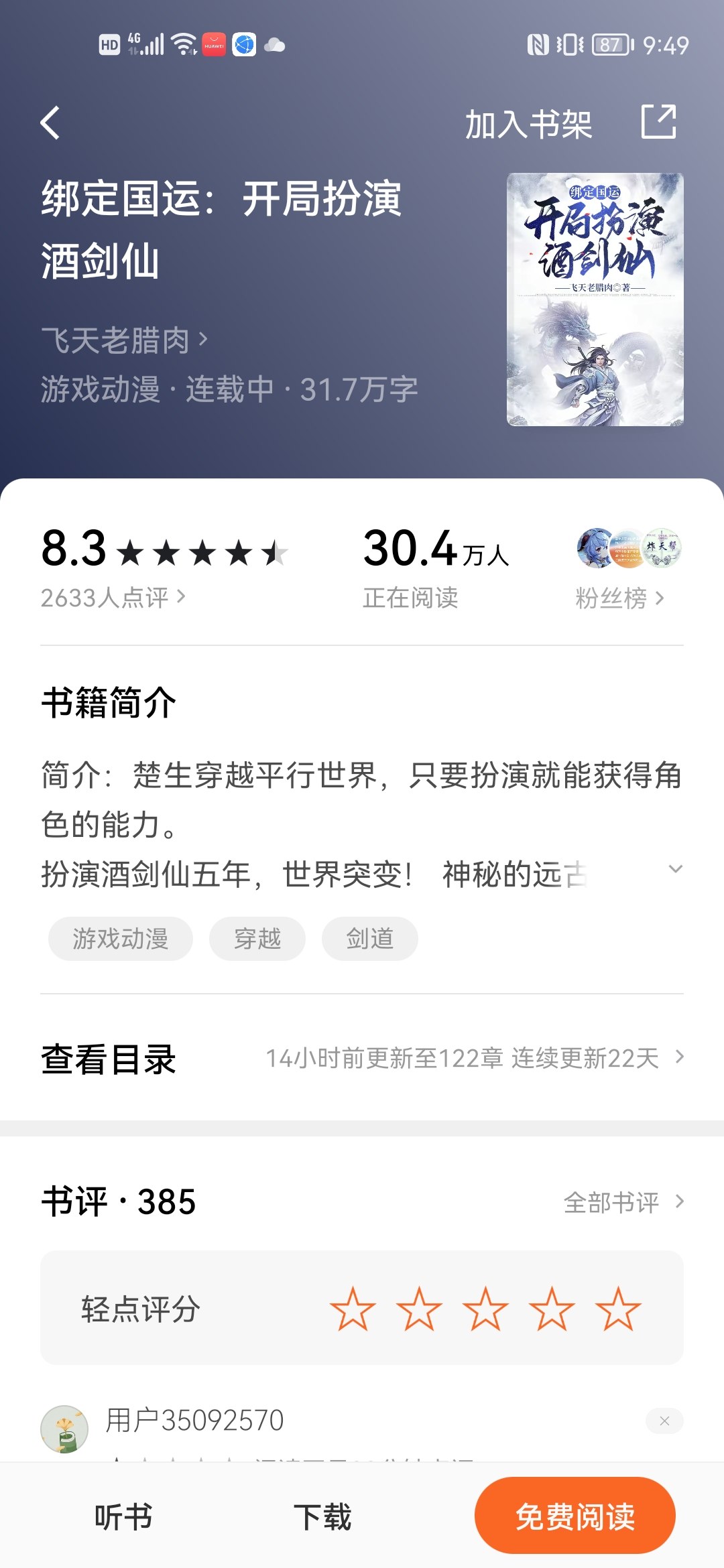
Task: Select the 剑道 tag chip
Action: click(x=370, y=939)
